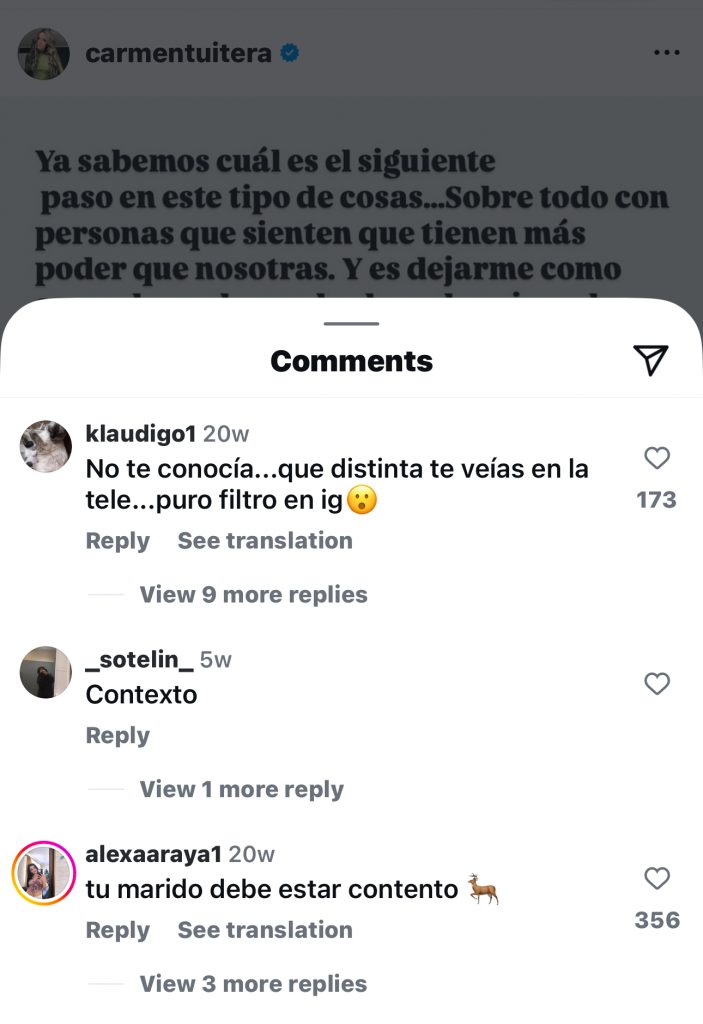View 3 more replies
Screen dimensions: 703x1024
click(x=253, y=984)
